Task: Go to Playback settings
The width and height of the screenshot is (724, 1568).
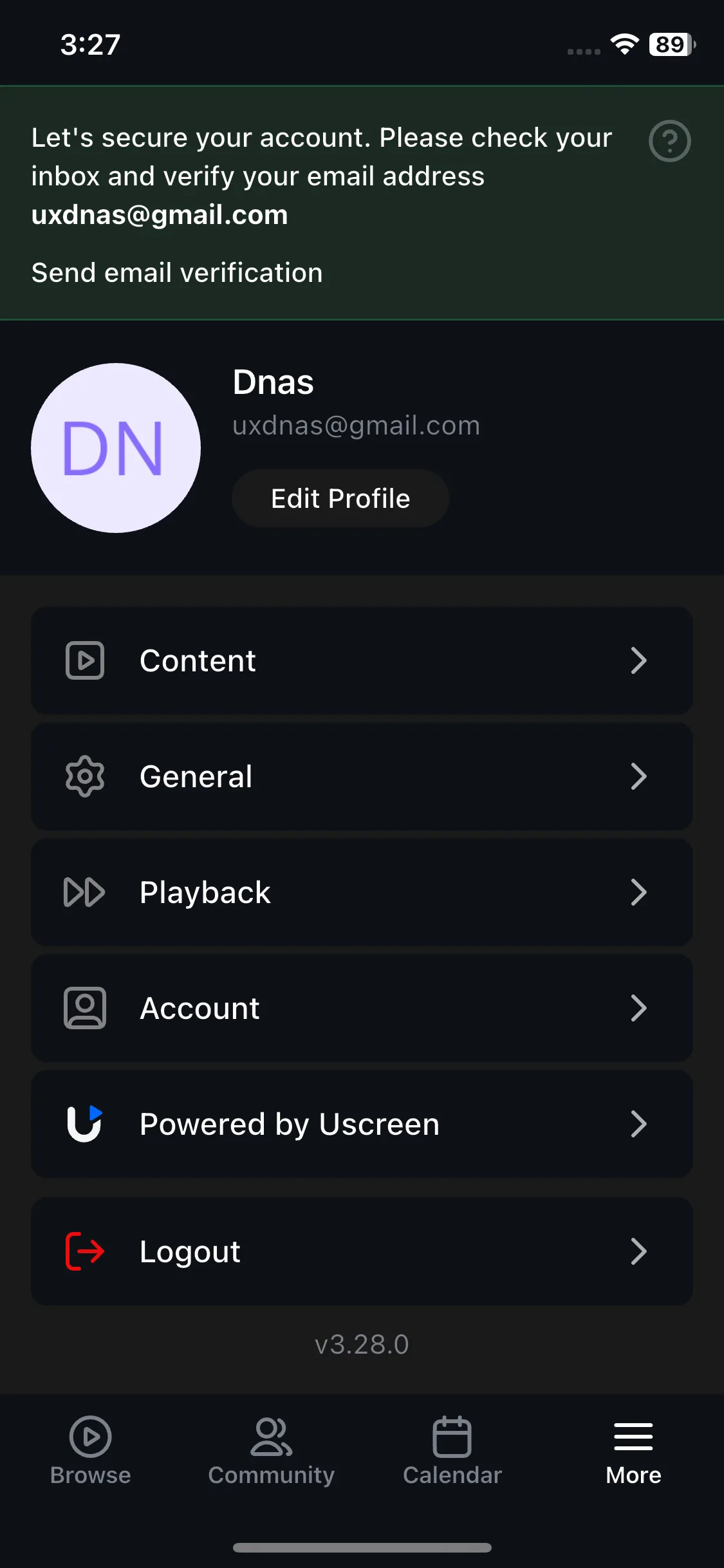Action: pyautogui.click(x=362, y=892)
